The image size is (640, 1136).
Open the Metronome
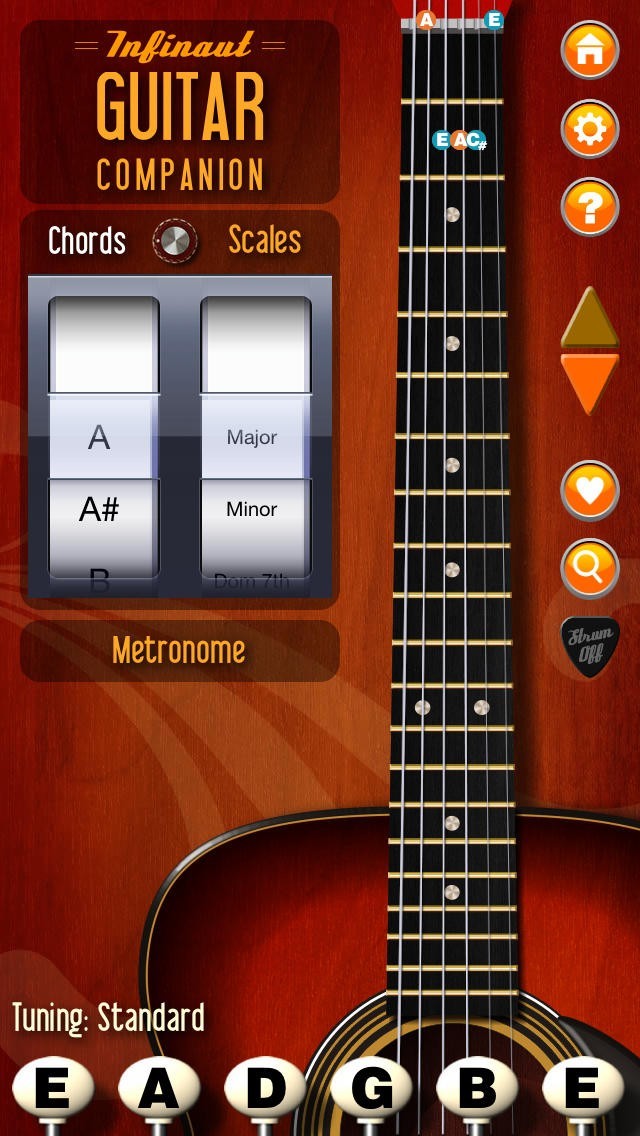(179, 650)
